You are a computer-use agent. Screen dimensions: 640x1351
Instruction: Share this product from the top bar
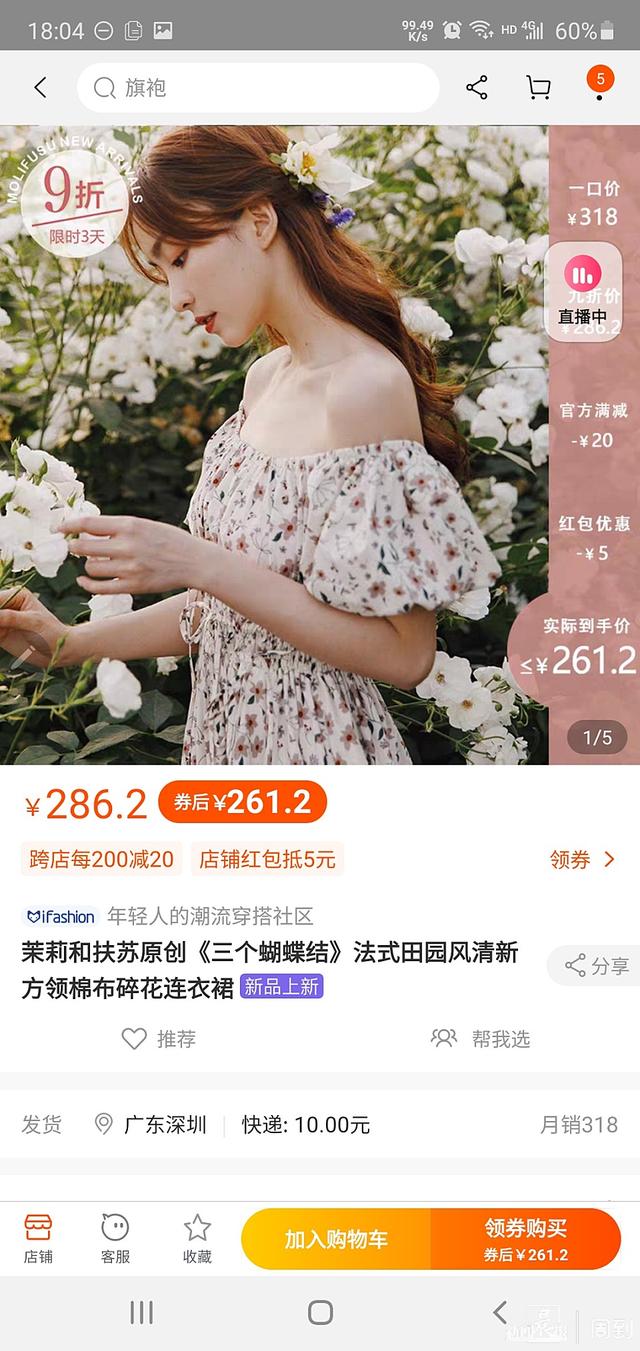coord(477,88)
